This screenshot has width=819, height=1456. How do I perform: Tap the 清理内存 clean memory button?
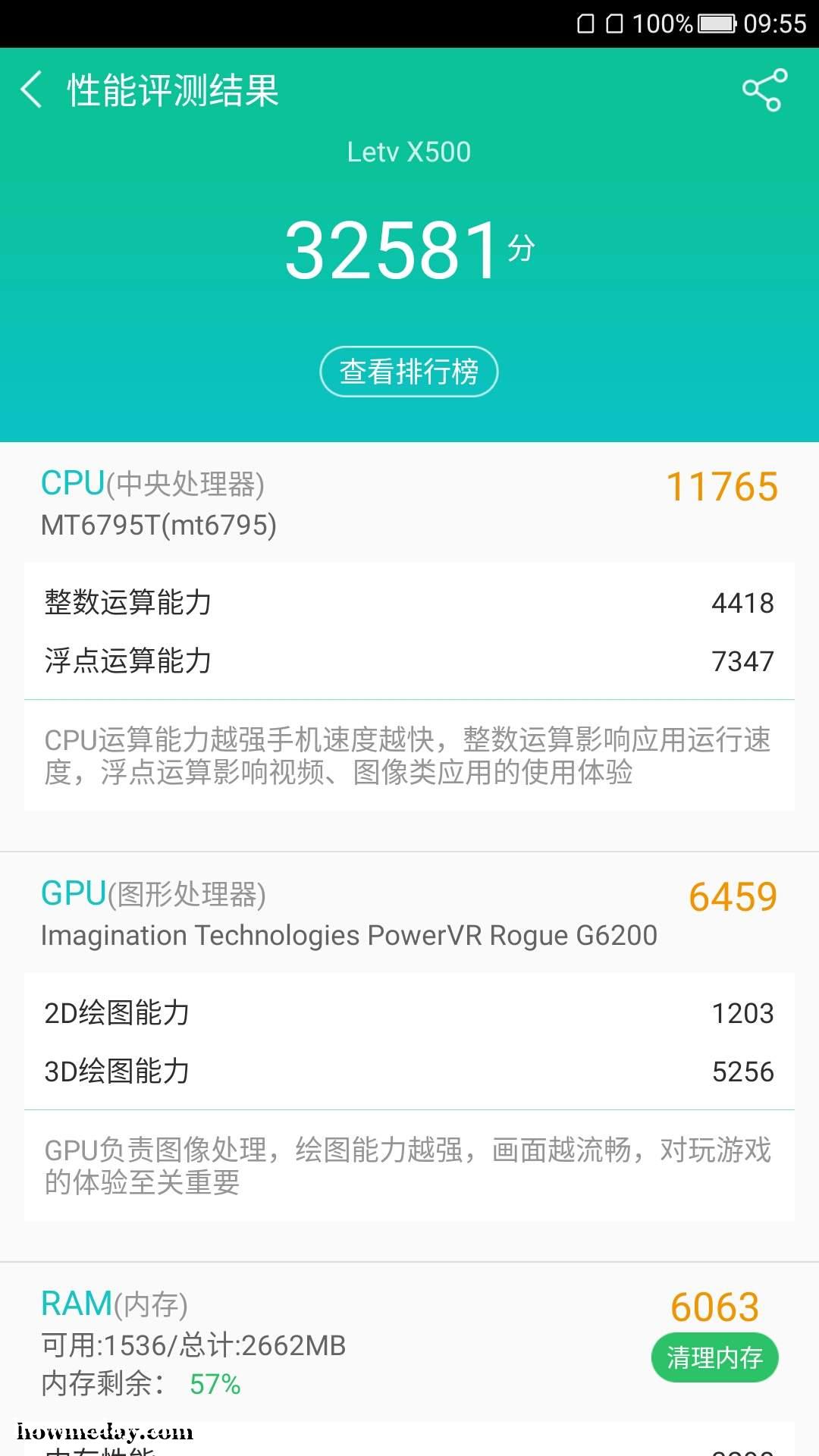pyautogui.click(x=714, y=1357)
